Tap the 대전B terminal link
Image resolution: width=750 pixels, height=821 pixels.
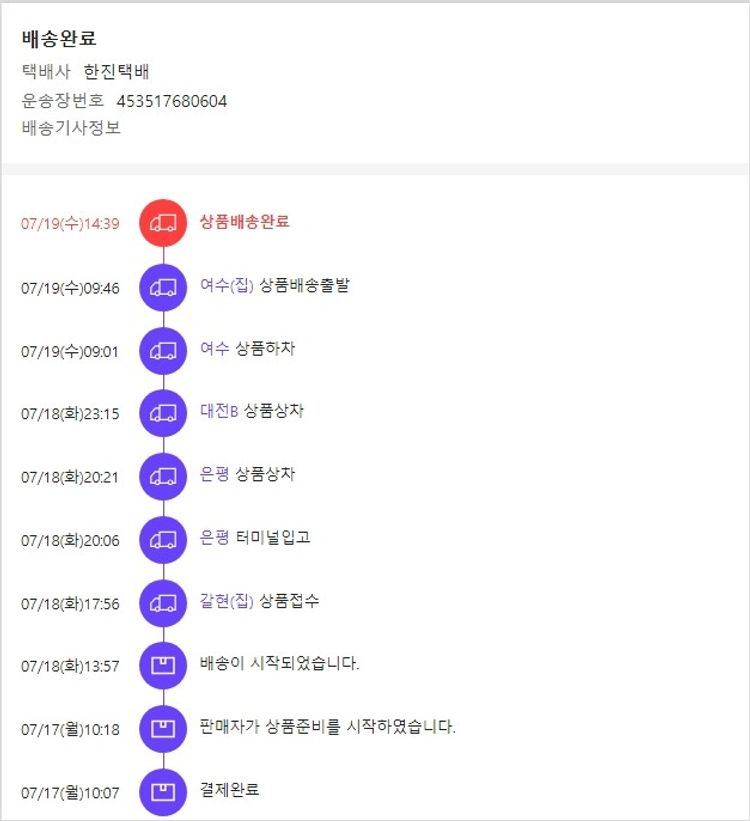click(219, 411)
